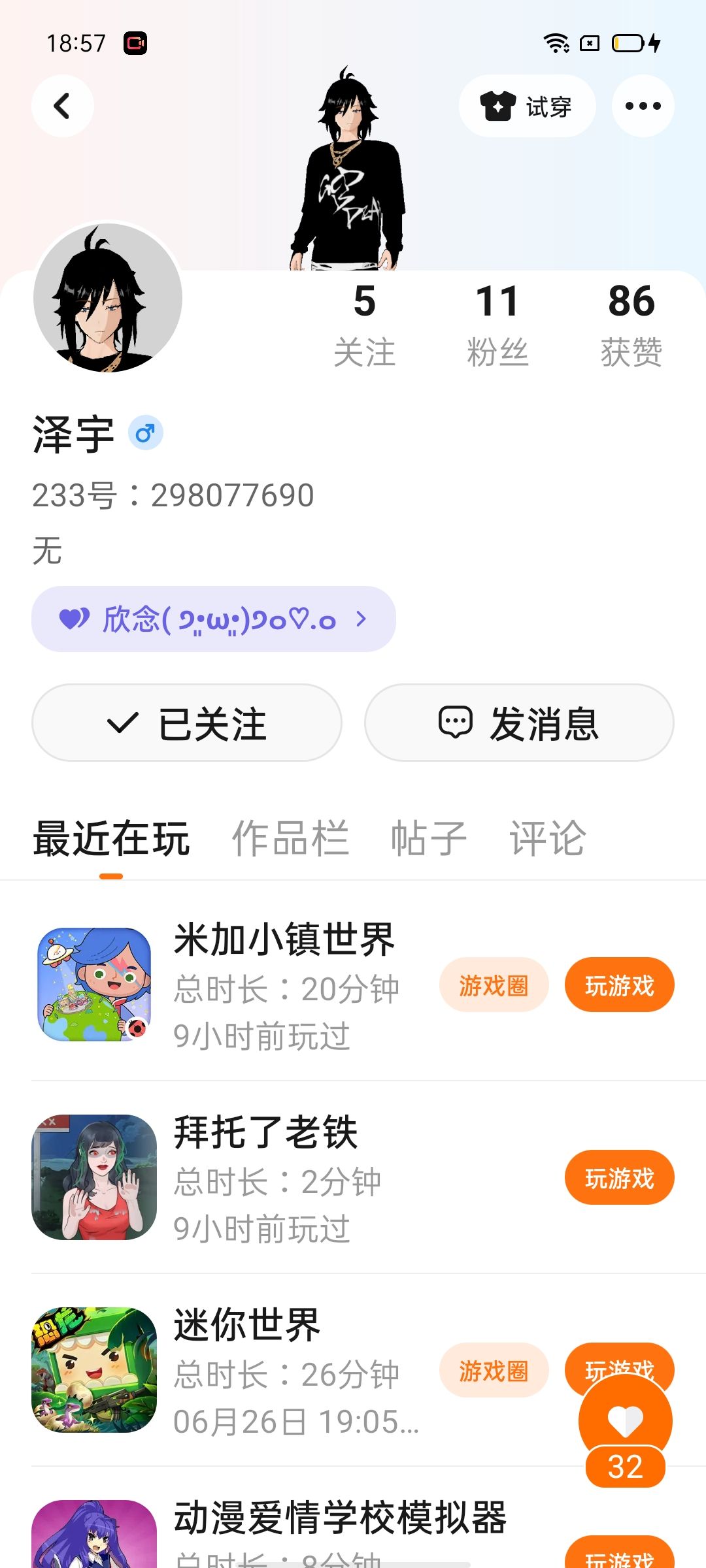706x1568 pixels.
Task: Open 游戏圈 for 米加小镇世界
Action: coord(494,985)
